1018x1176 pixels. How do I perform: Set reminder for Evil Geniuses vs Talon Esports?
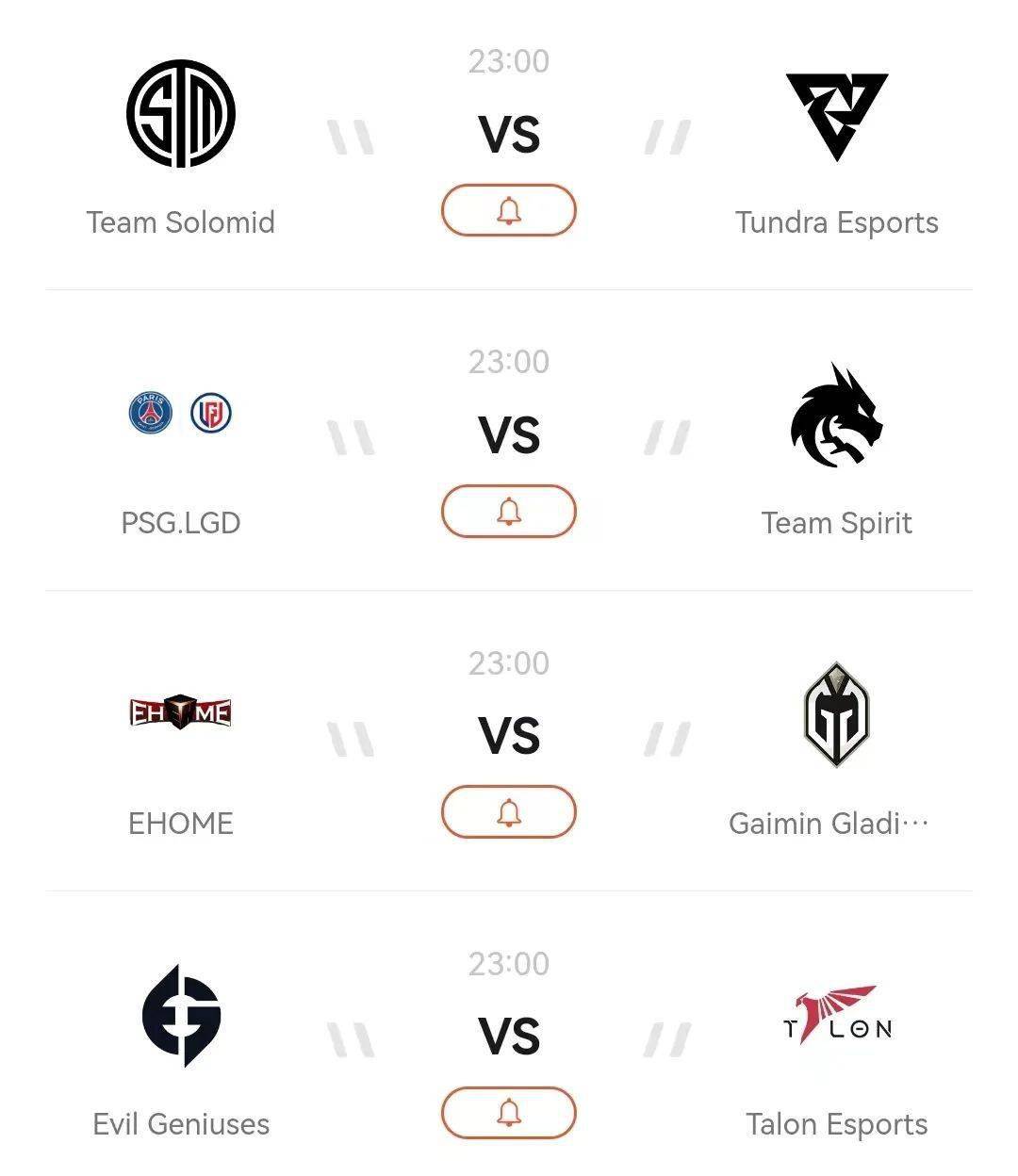pos(508,1112)
